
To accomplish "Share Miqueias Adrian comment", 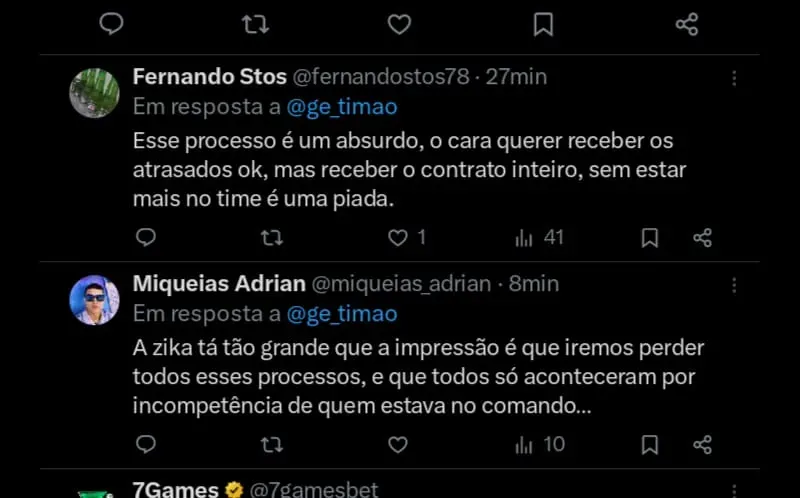I will pos(702,443).
